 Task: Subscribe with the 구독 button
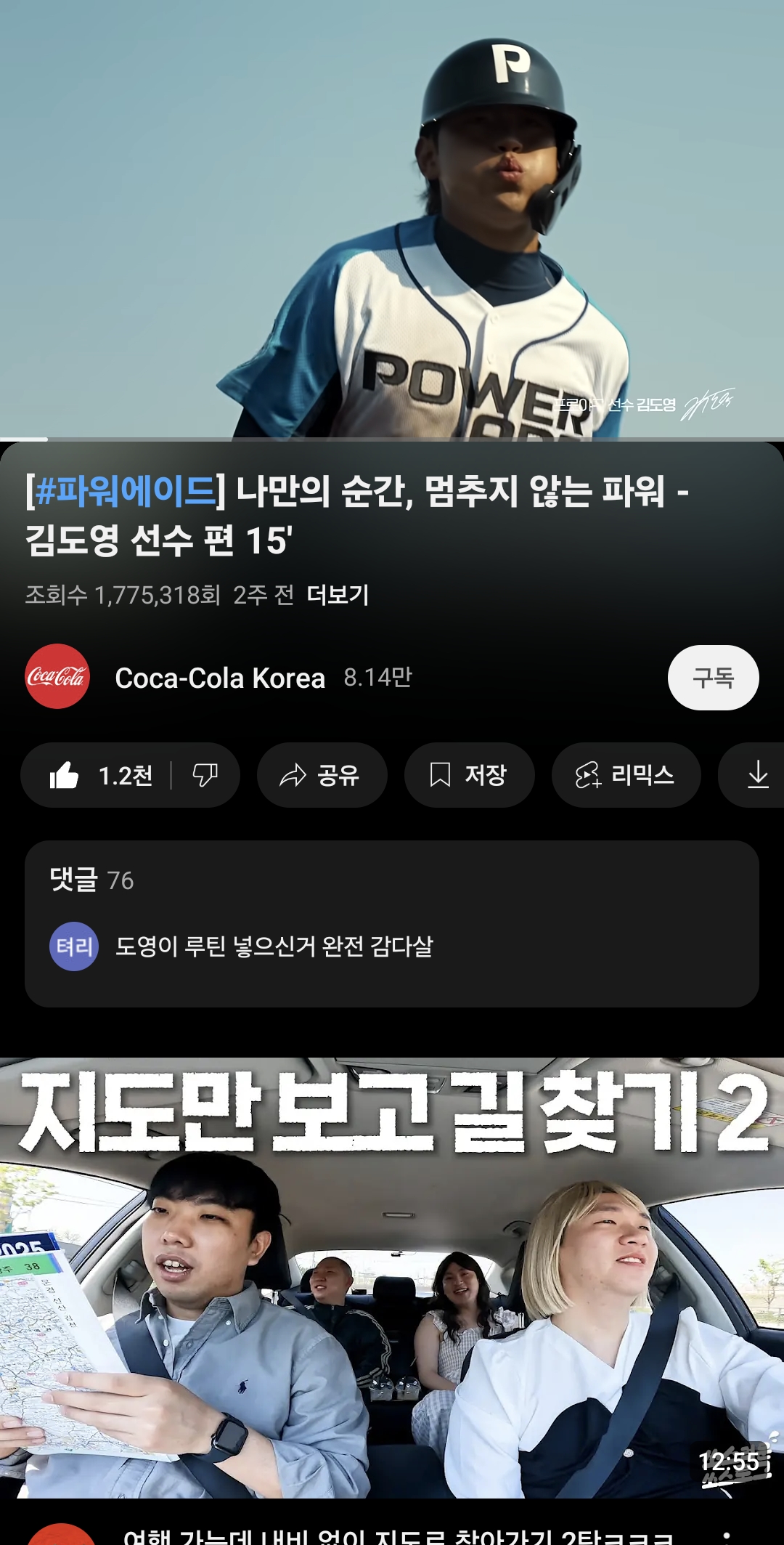(713, 678)
